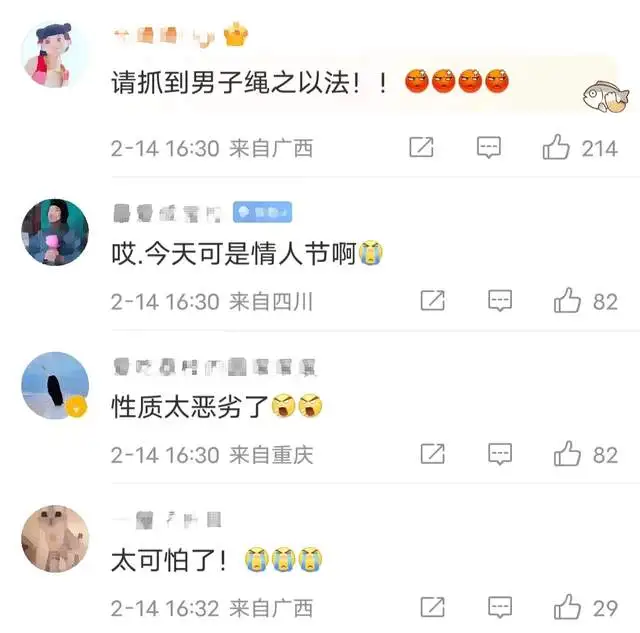The image size is (640, 633).
Task: Like the comment 请抓到男子绳之以法
Action: (556, 148)
